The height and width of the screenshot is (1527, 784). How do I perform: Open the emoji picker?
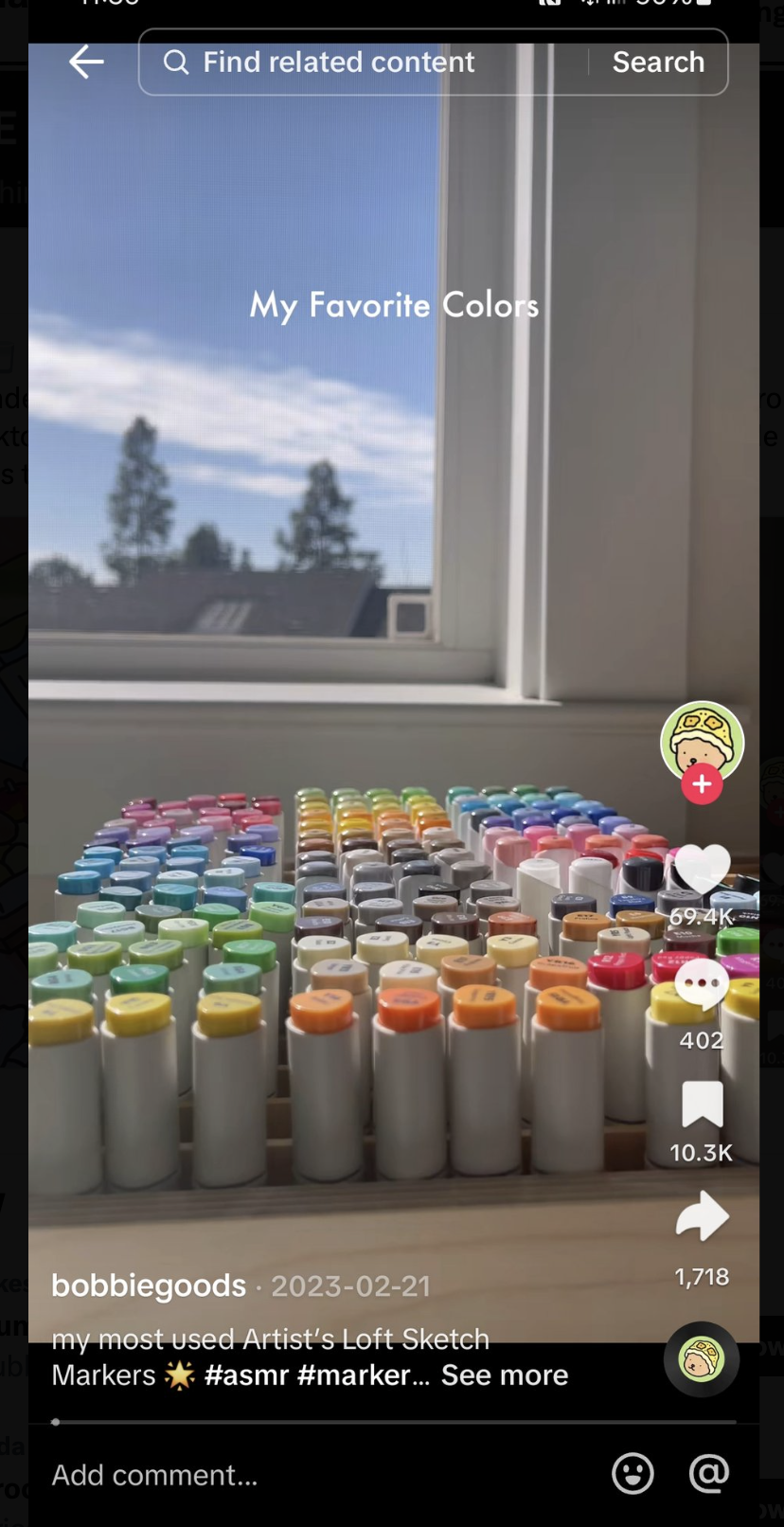pyautogui.click(x=633, y=1474)
